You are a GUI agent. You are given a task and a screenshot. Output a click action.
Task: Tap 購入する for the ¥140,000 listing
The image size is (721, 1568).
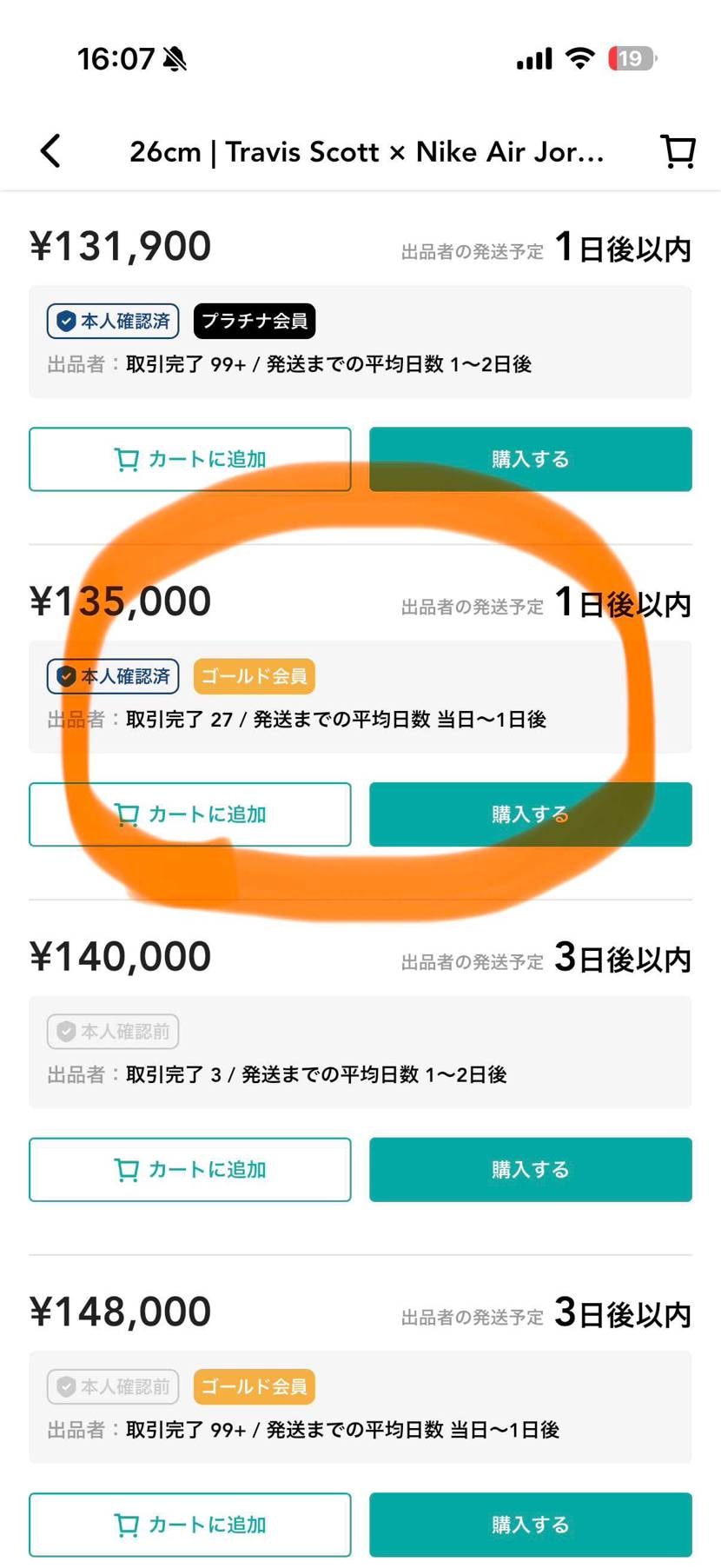click(x=530, y=1169)
